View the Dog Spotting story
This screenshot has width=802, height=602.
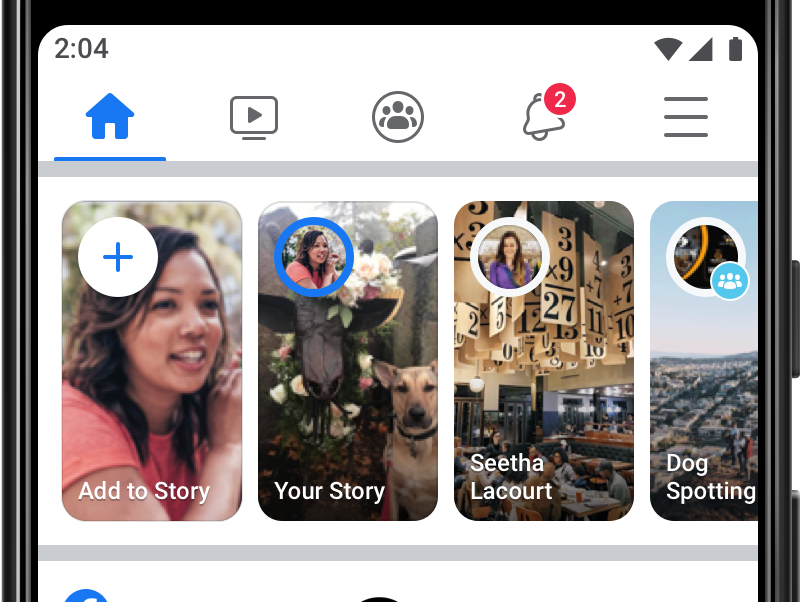(x=704, y=361)
